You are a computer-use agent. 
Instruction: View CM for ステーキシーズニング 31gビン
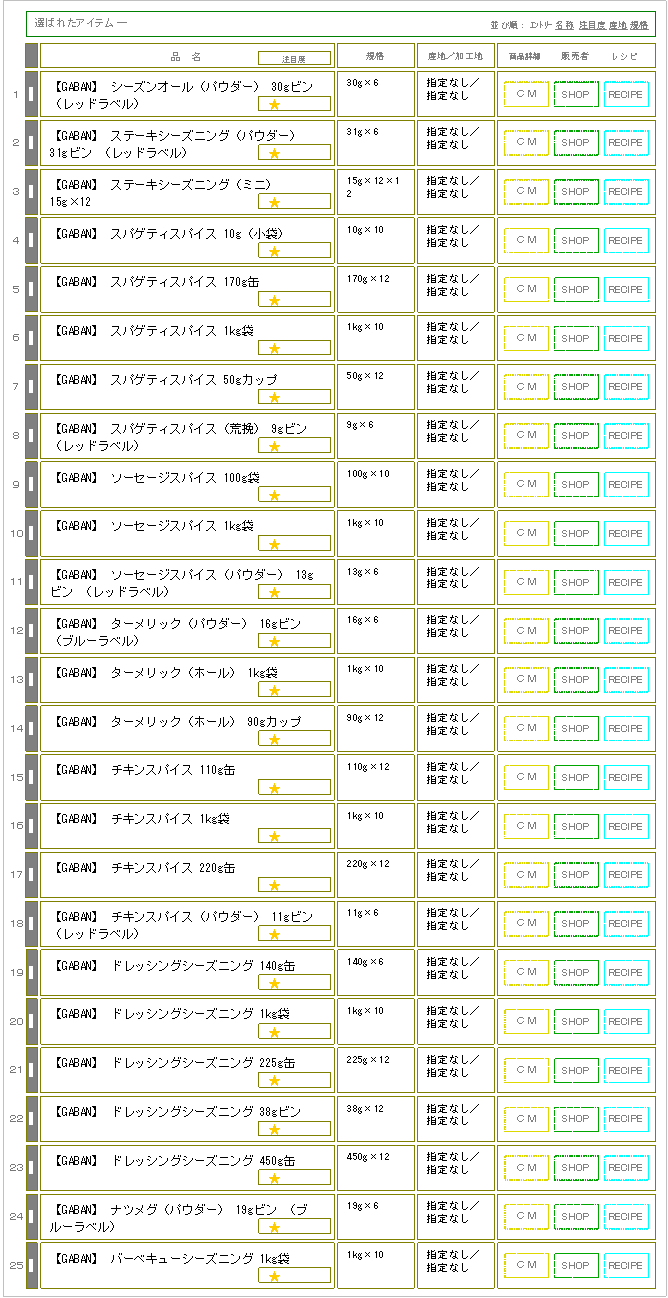point(526,143)
